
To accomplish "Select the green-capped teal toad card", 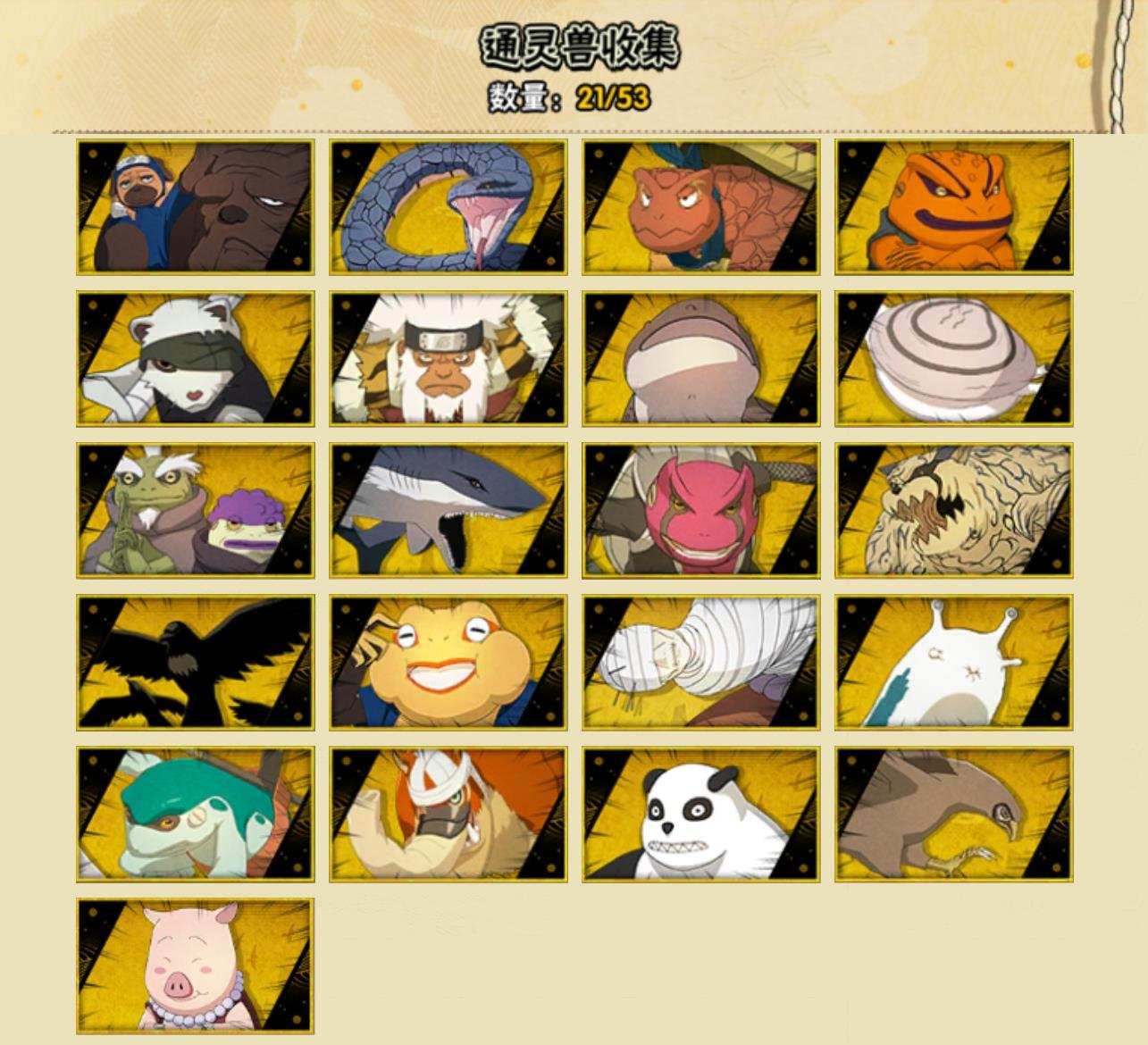I will [x=195, y=815].
